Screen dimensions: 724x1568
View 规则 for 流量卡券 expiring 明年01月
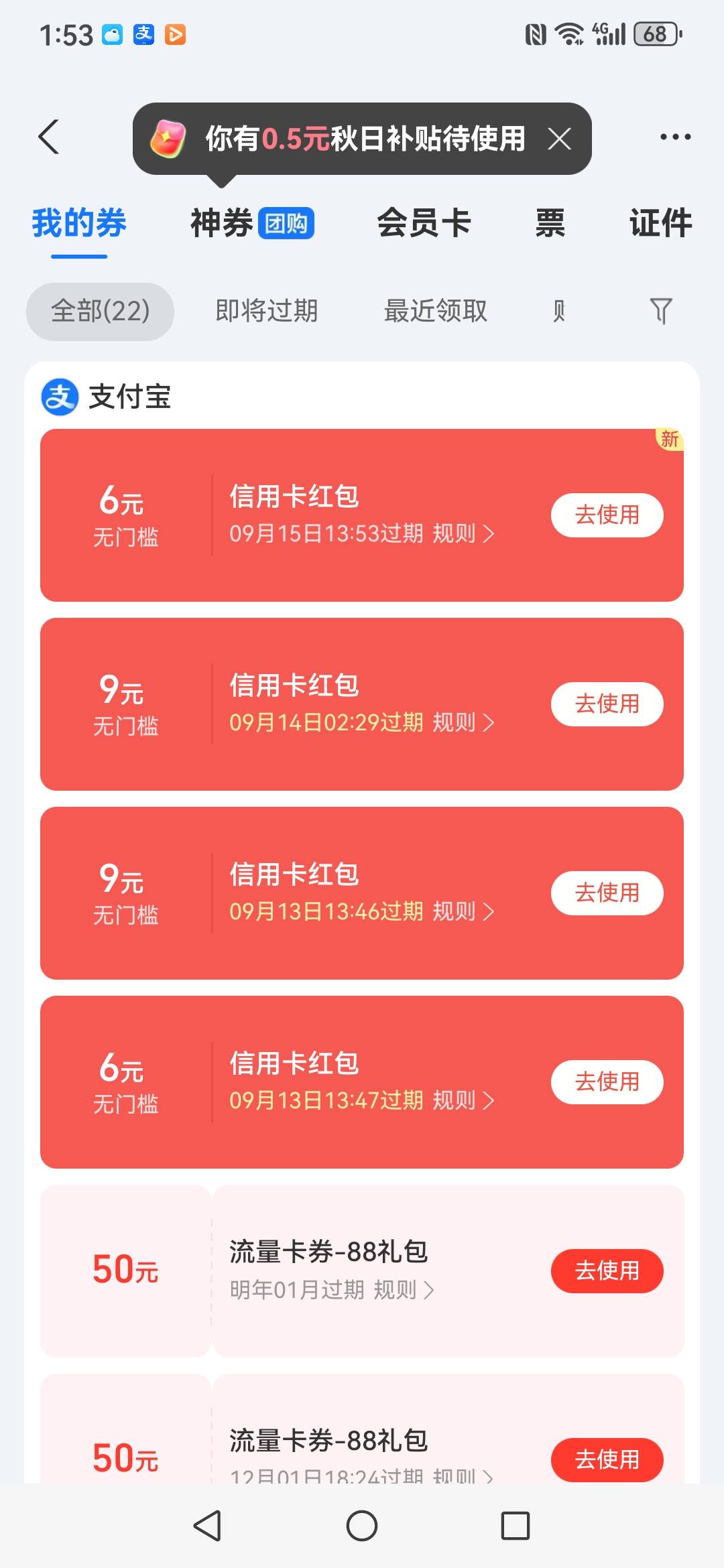[404, 1290]
